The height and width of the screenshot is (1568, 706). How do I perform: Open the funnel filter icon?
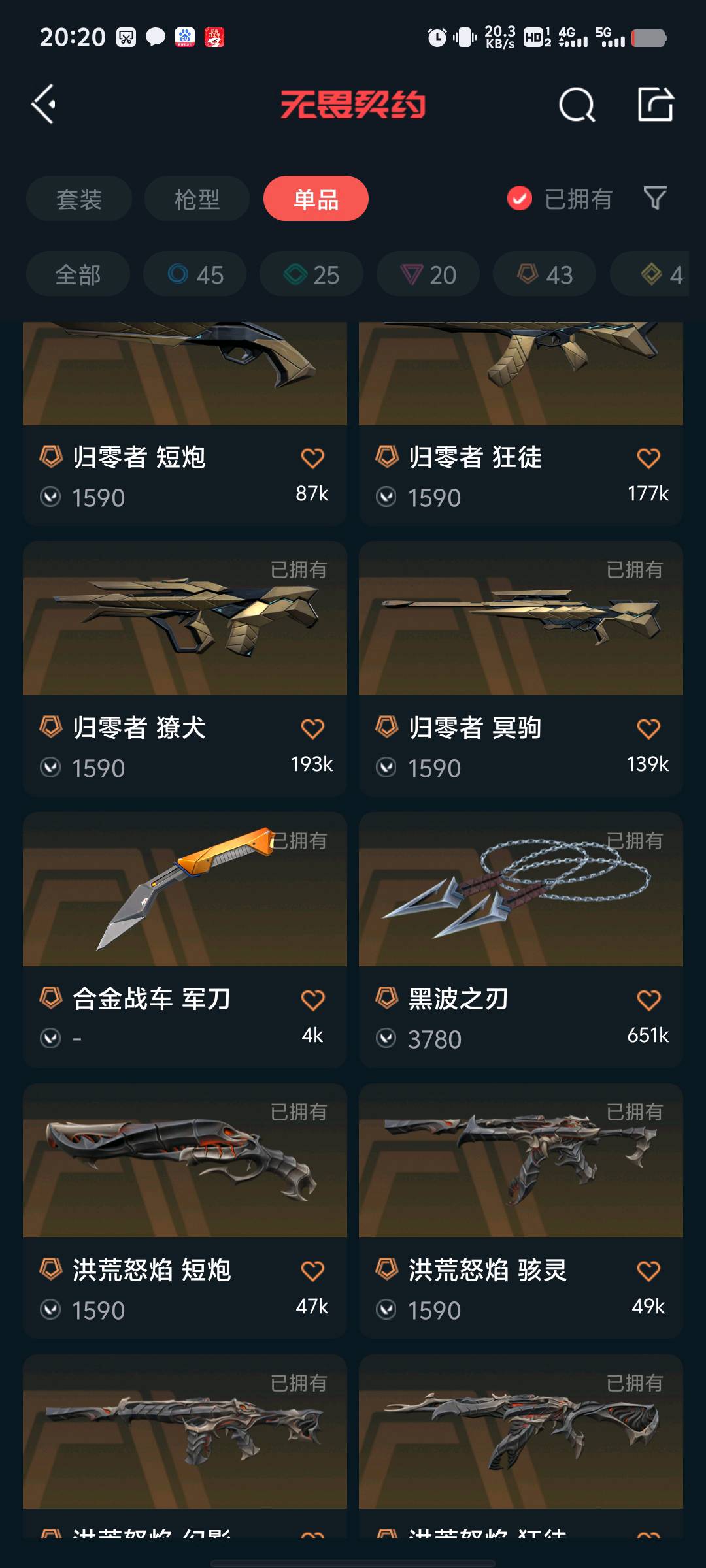pos(655,198)
